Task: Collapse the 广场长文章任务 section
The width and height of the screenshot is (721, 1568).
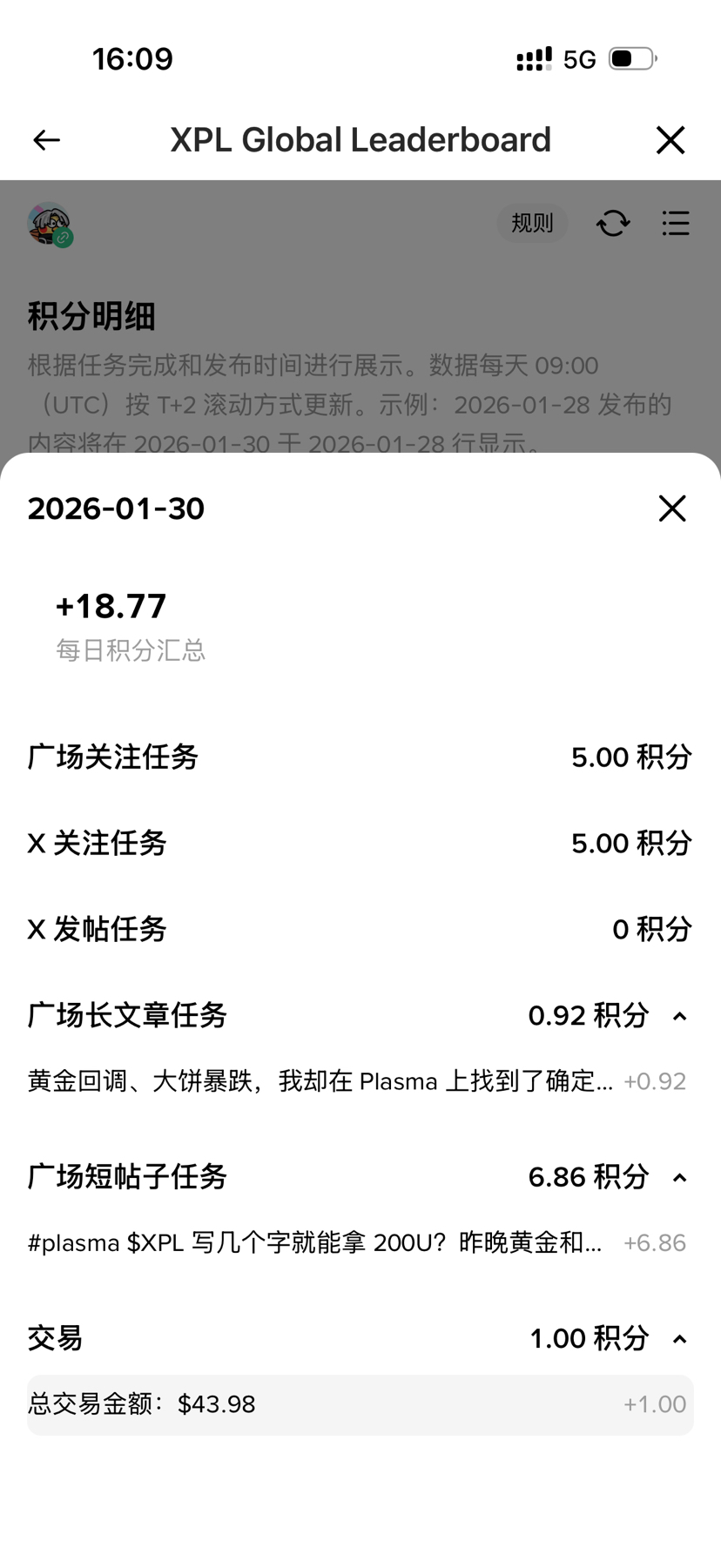Action: 680,1016
